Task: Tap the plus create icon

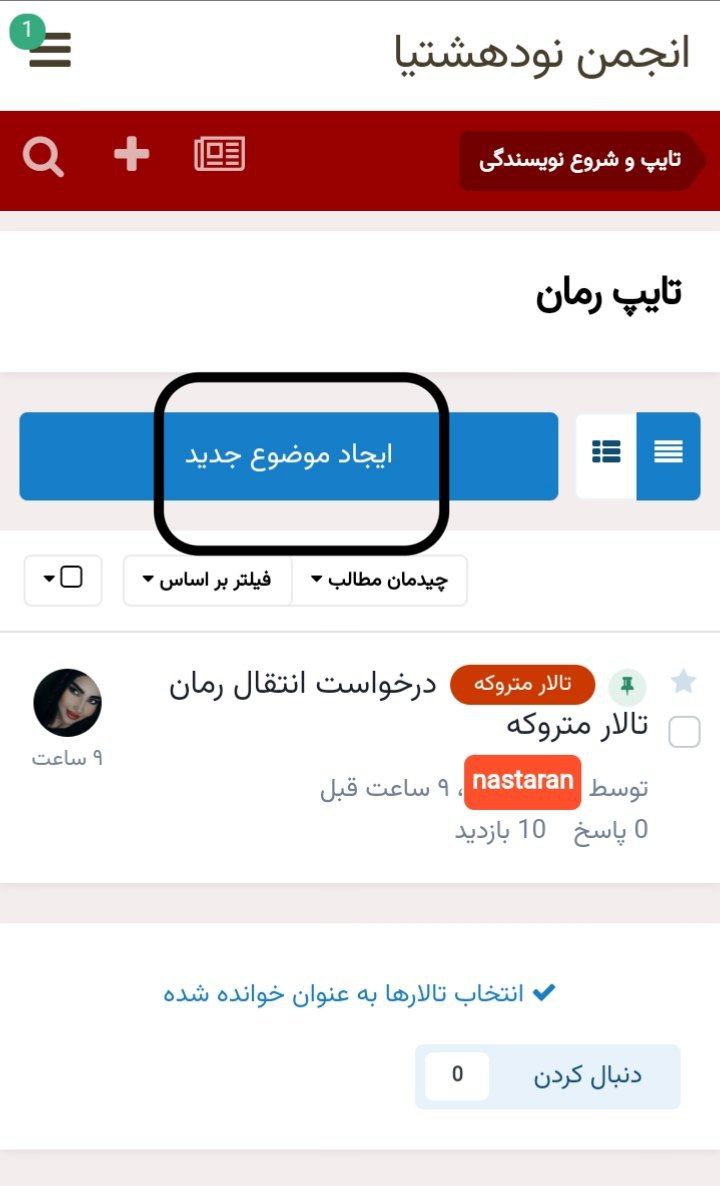Action: point(131,155)
